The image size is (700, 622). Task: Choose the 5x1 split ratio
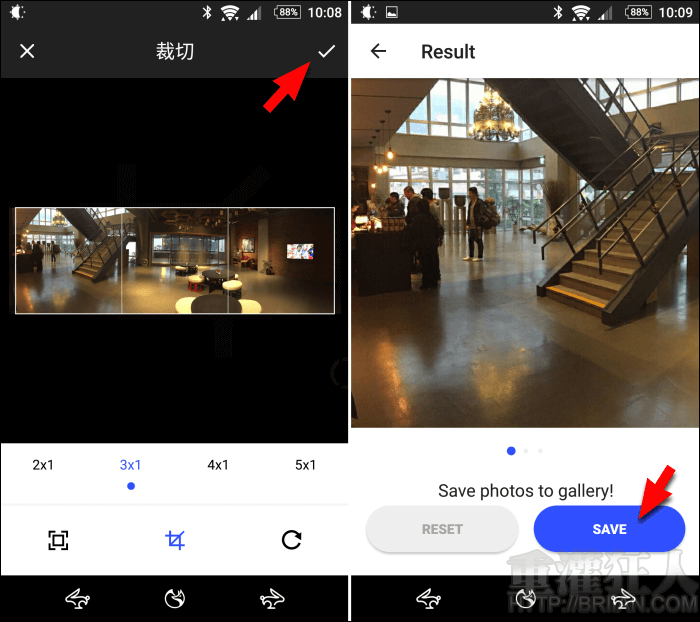305,465
